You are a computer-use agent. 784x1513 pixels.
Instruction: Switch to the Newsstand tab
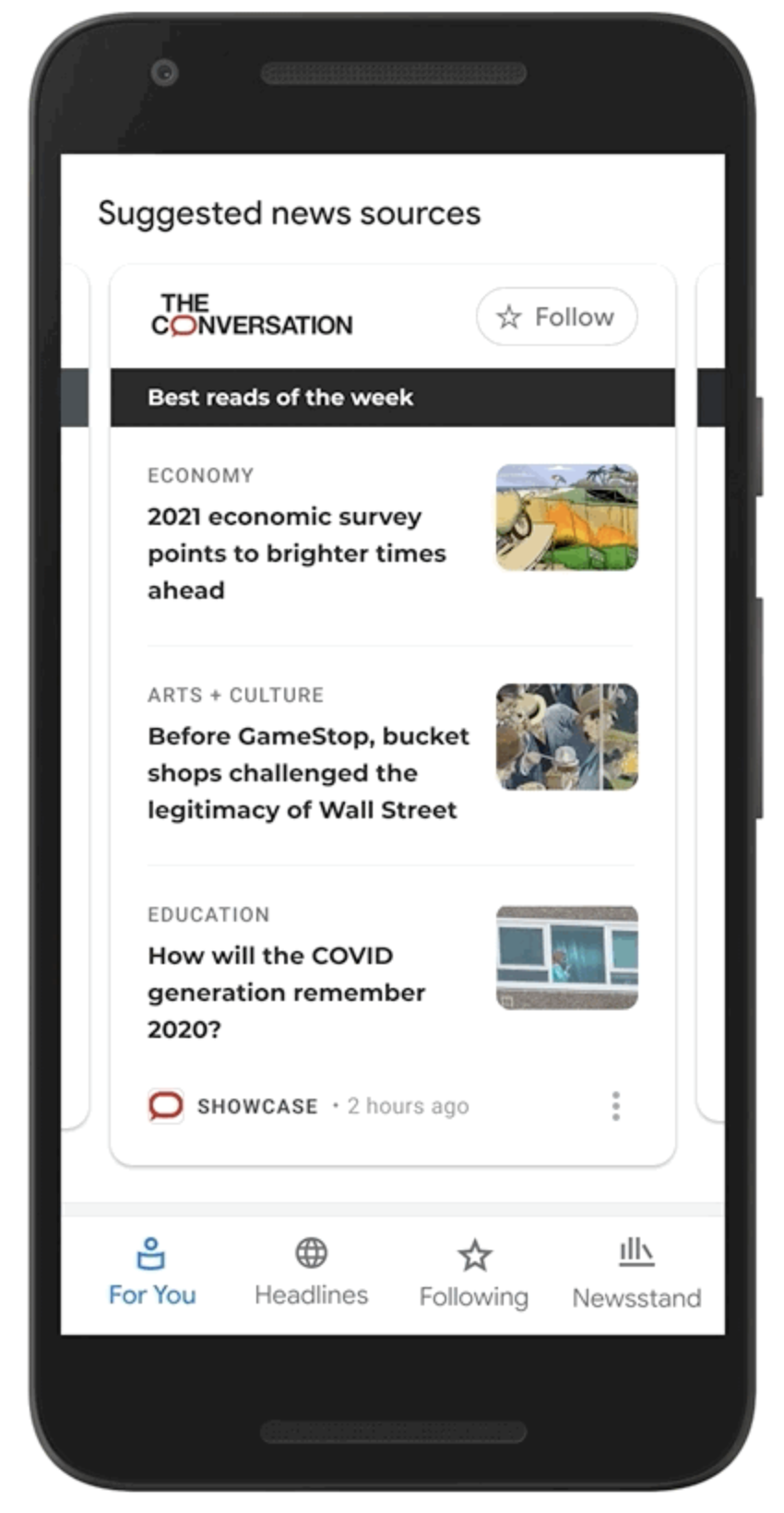[636, 1273]
